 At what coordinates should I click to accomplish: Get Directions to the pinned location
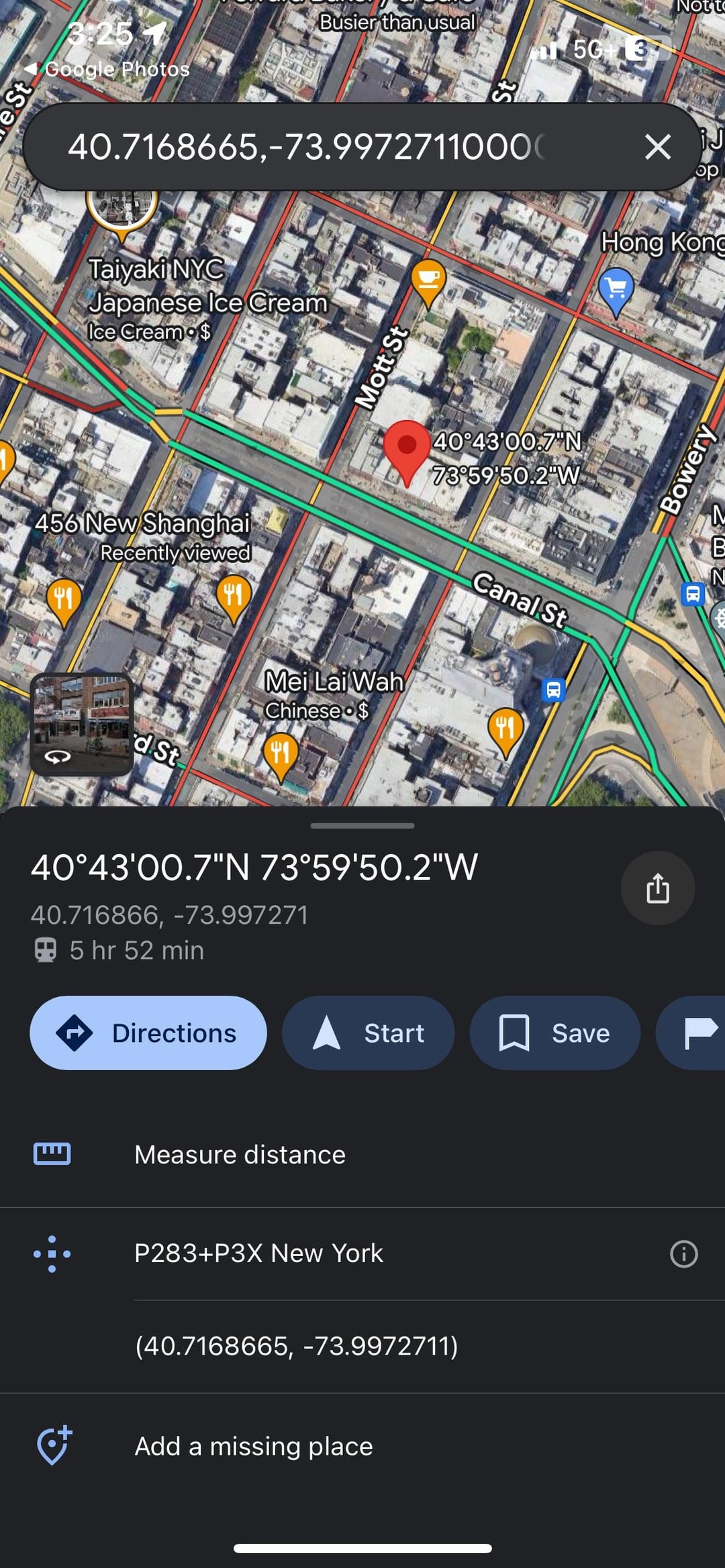click(148, 1033)
